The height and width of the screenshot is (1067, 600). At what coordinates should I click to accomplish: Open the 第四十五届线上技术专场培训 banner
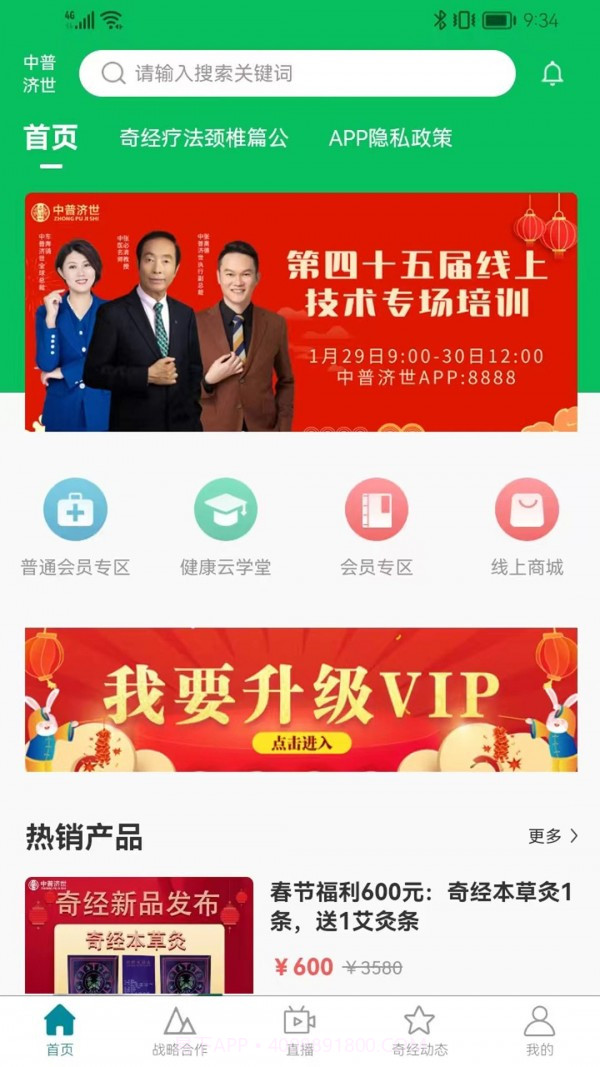tap(301, 312)
